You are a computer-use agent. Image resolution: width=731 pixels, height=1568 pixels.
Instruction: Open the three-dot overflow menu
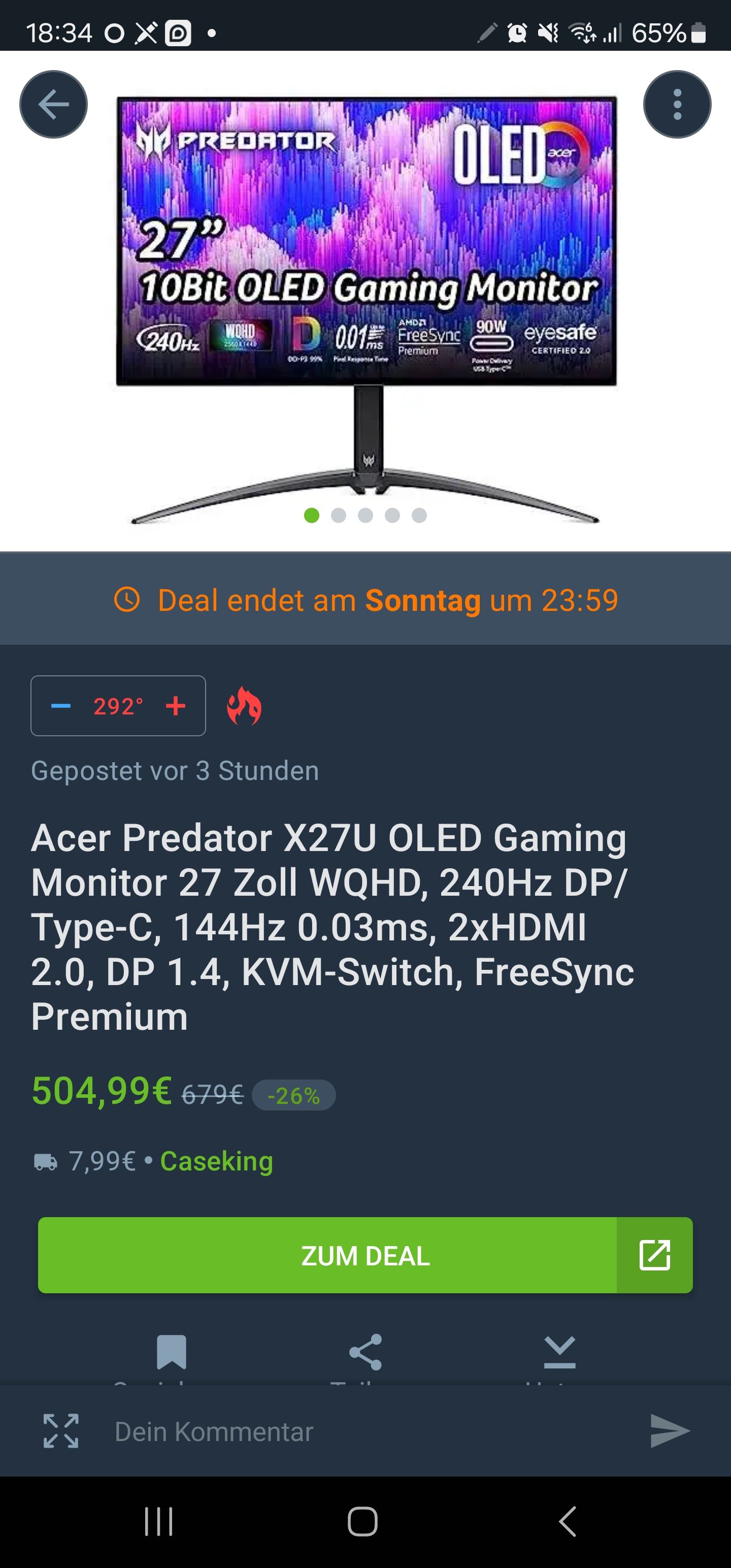[677, 105]
